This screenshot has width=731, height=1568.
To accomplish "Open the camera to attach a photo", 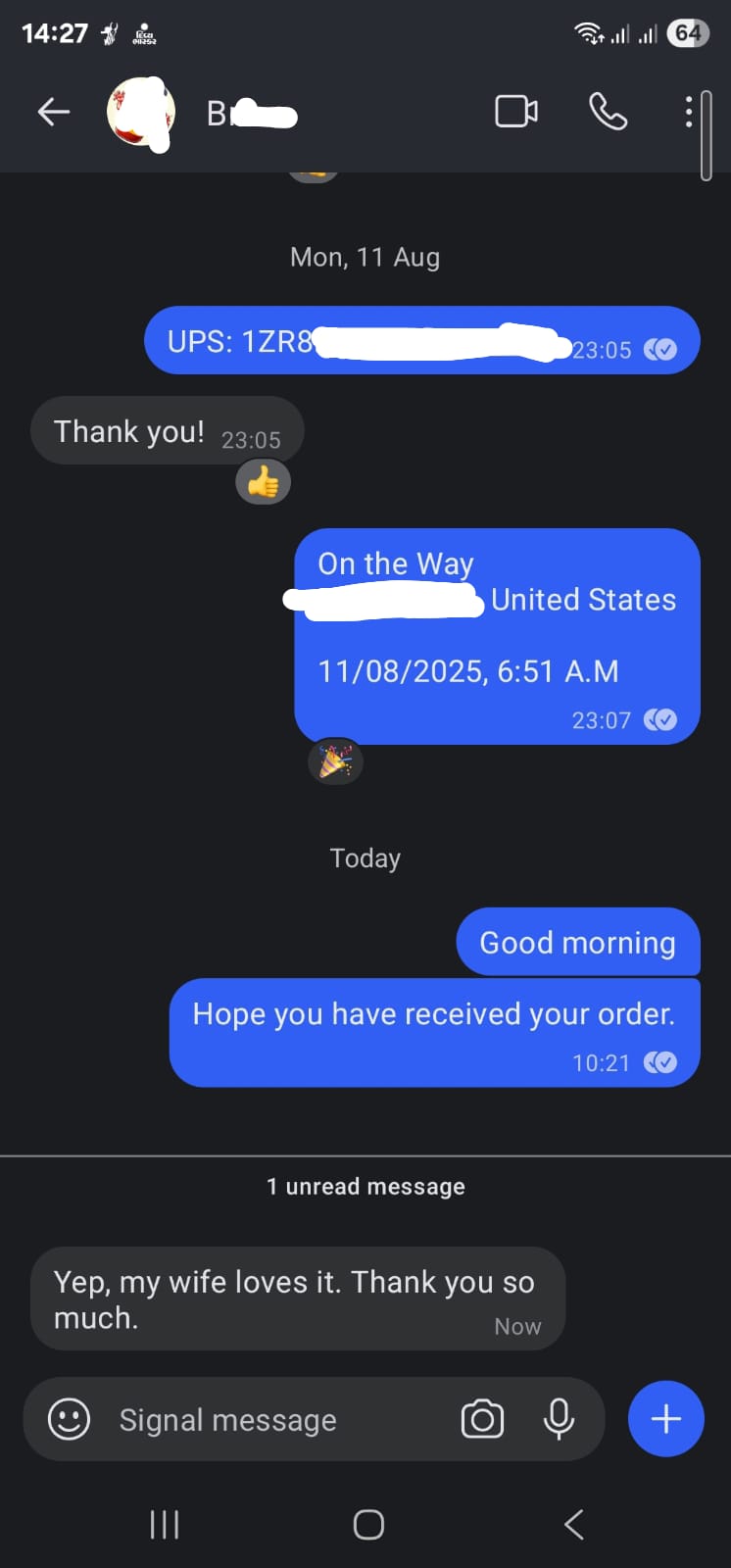I will (482, 1419).
